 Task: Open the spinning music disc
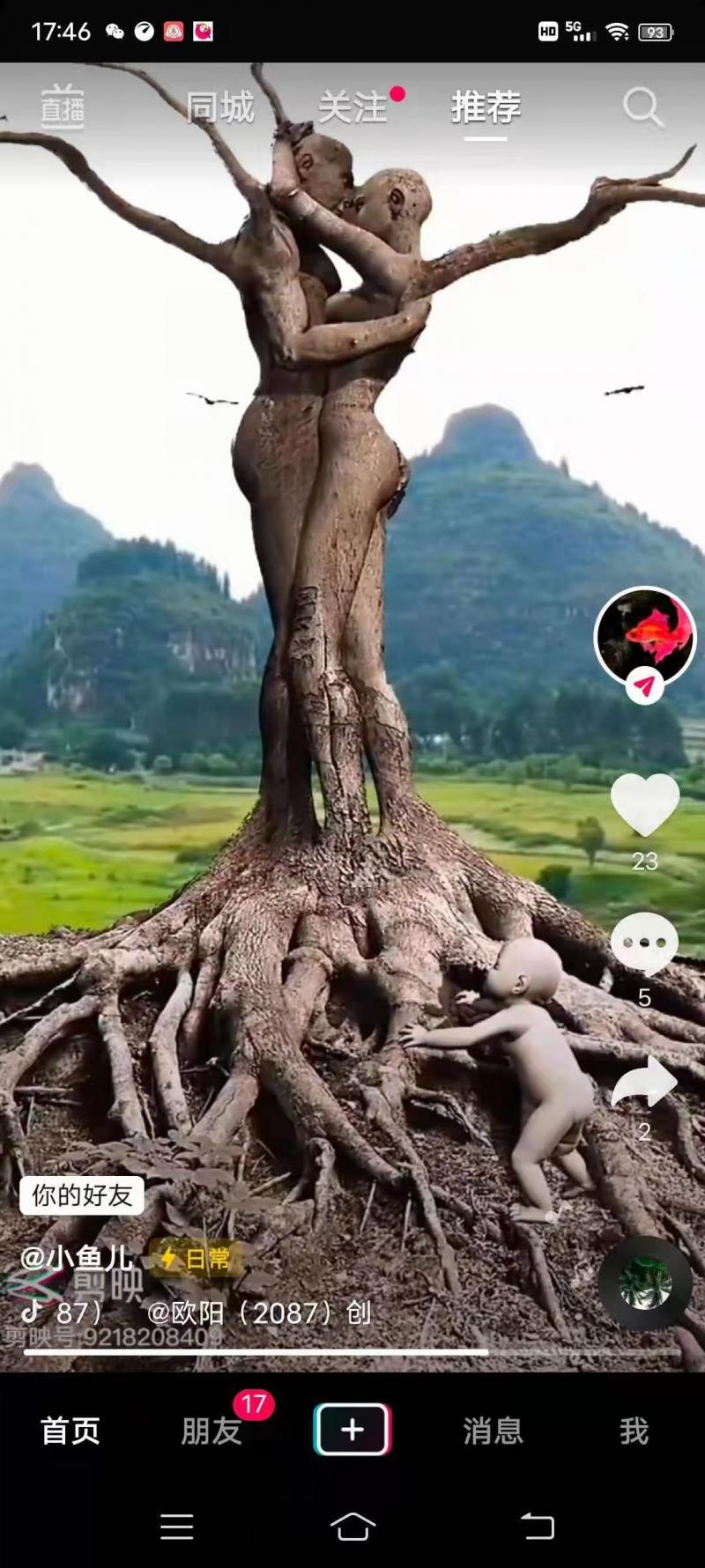pyautogui.click(x=645, y=1283)
